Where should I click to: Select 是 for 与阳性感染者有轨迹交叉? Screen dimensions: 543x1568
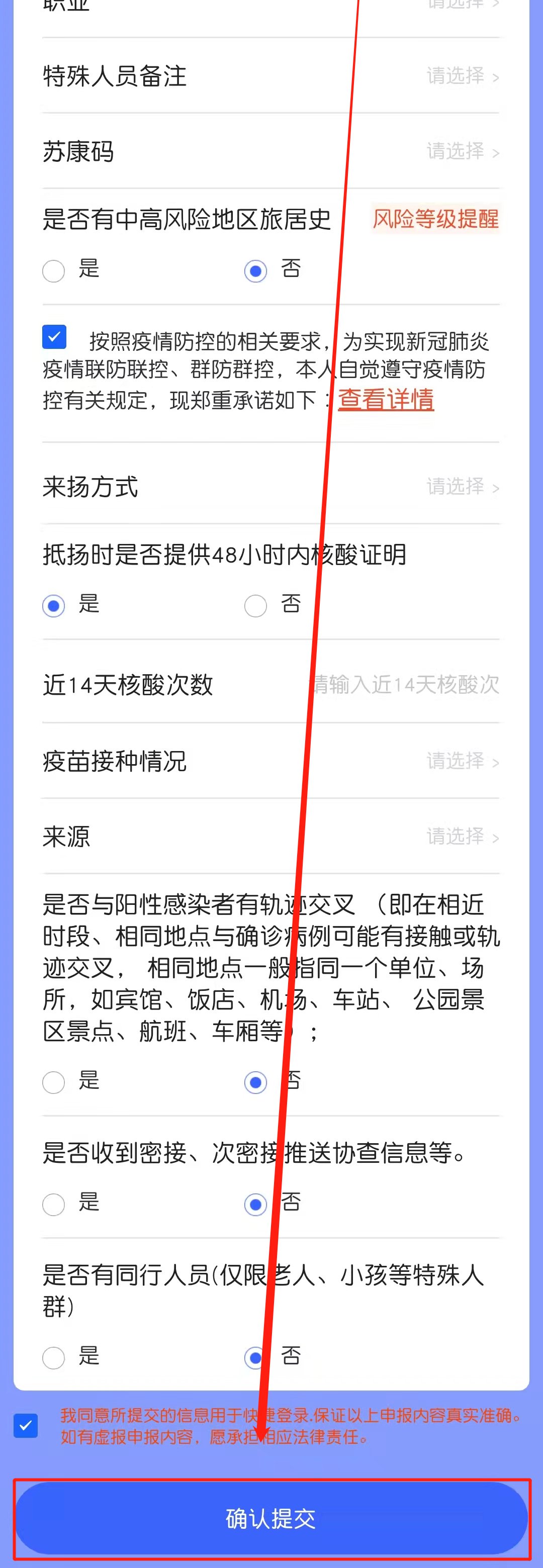54,1082
